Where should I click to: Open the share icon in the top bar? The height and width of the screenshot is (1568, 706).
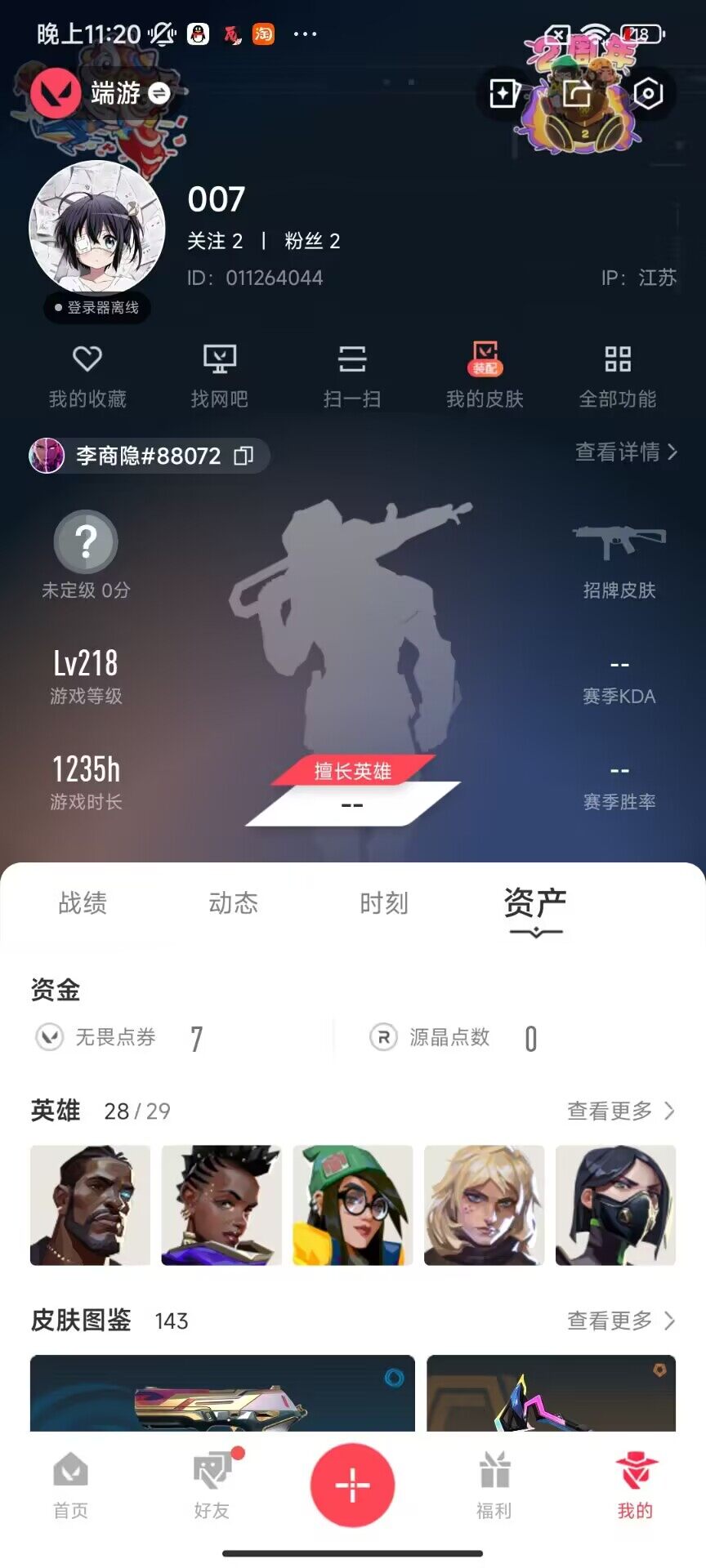point(576,93)
